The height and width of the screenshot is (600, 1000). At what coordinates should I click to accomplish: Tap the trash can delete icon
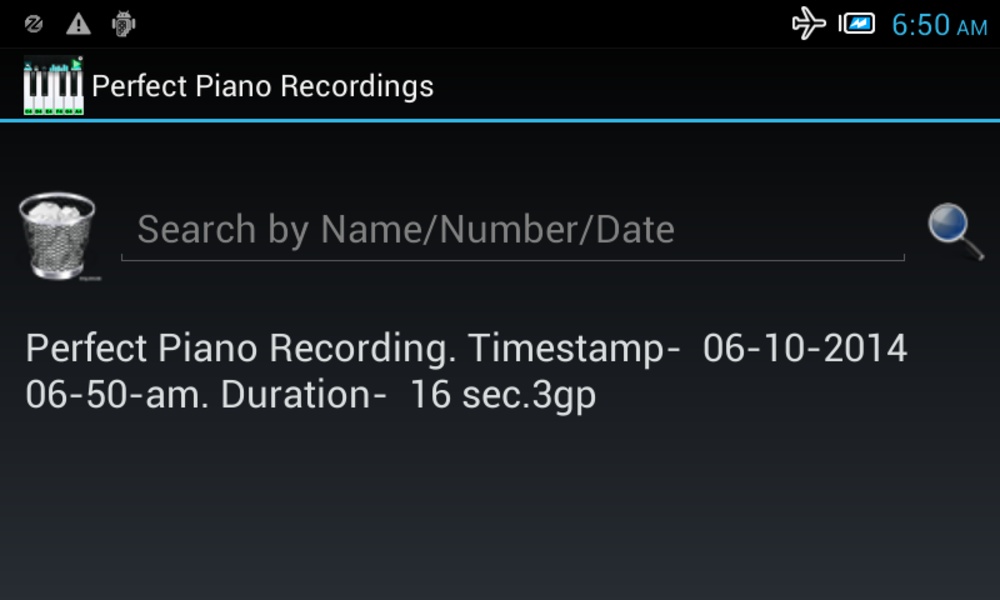58,236
